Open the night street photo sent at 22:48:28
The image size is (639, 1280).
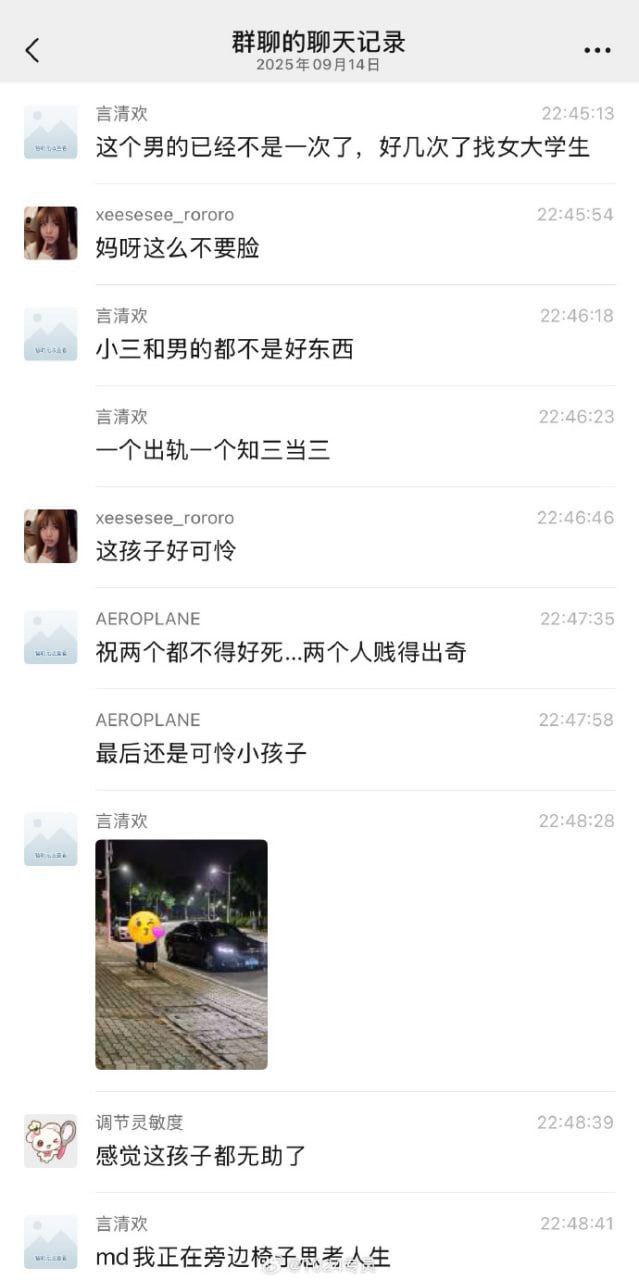pyautogui.click(x=181, y=954)
